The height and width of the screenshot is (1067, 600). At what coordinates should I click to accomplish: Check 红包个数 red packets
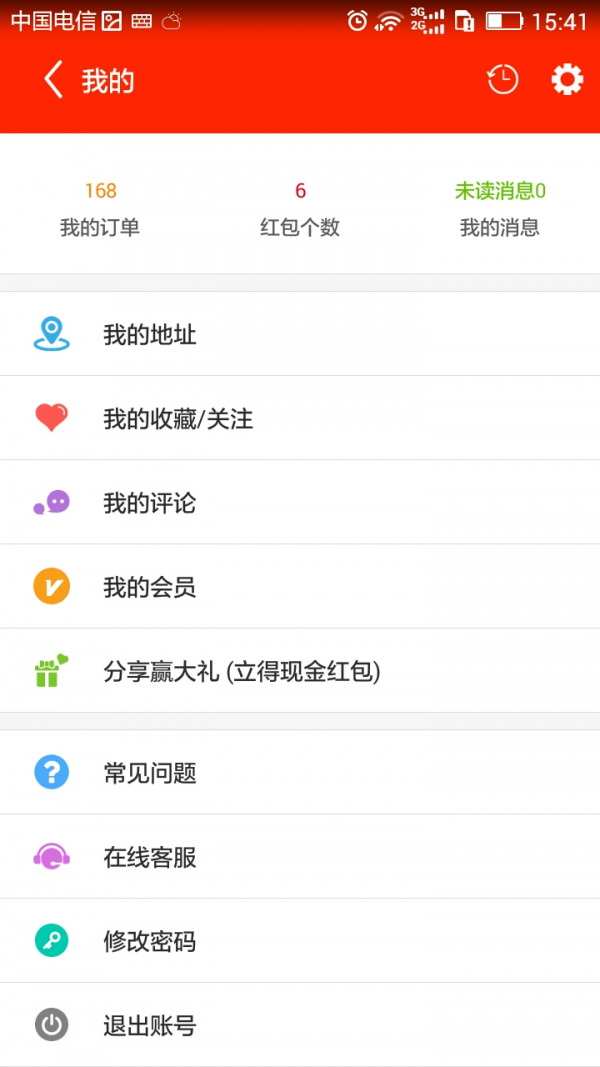[300, 209]
